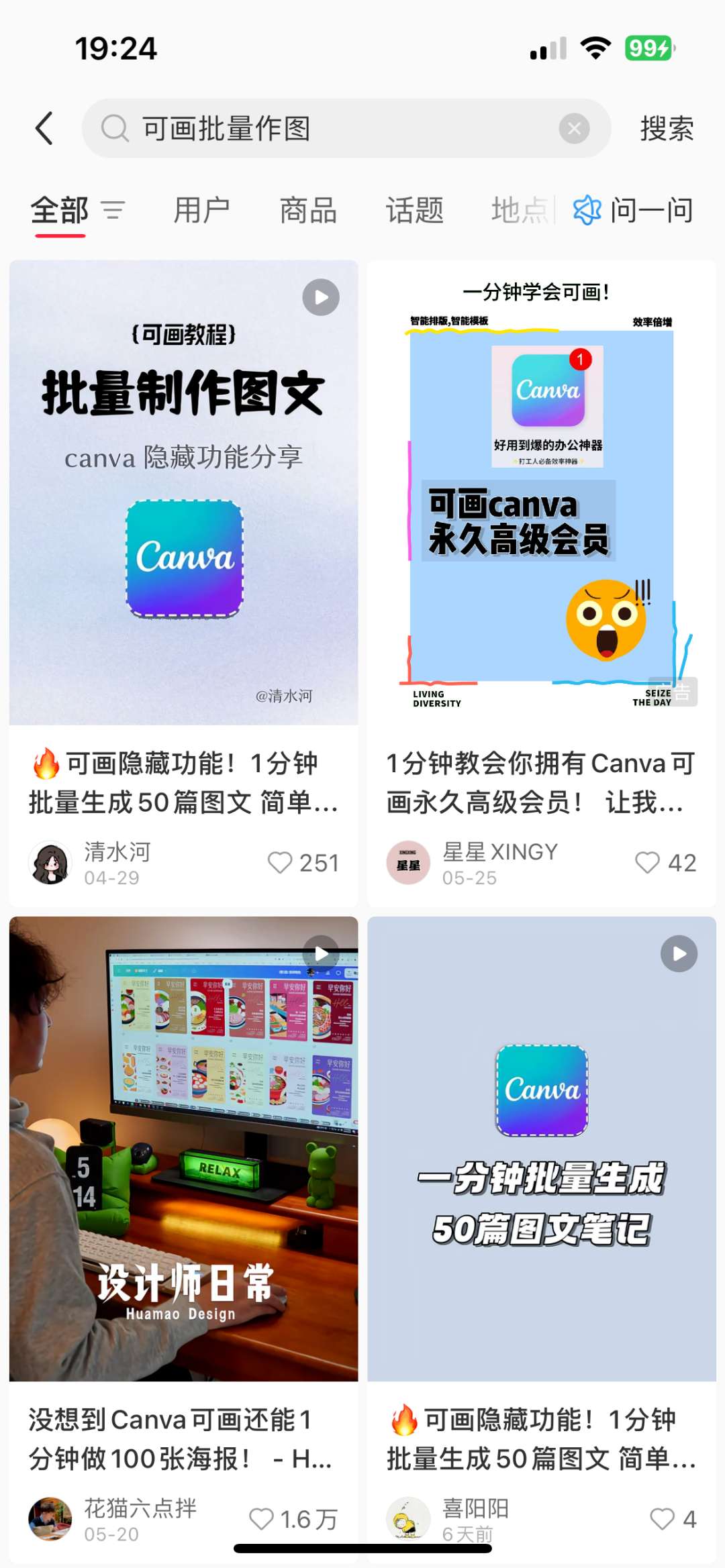Open 清水河's post 批量制作图文
The height and width of the screenshot is (1568, 725).
(x=183, y=492)
